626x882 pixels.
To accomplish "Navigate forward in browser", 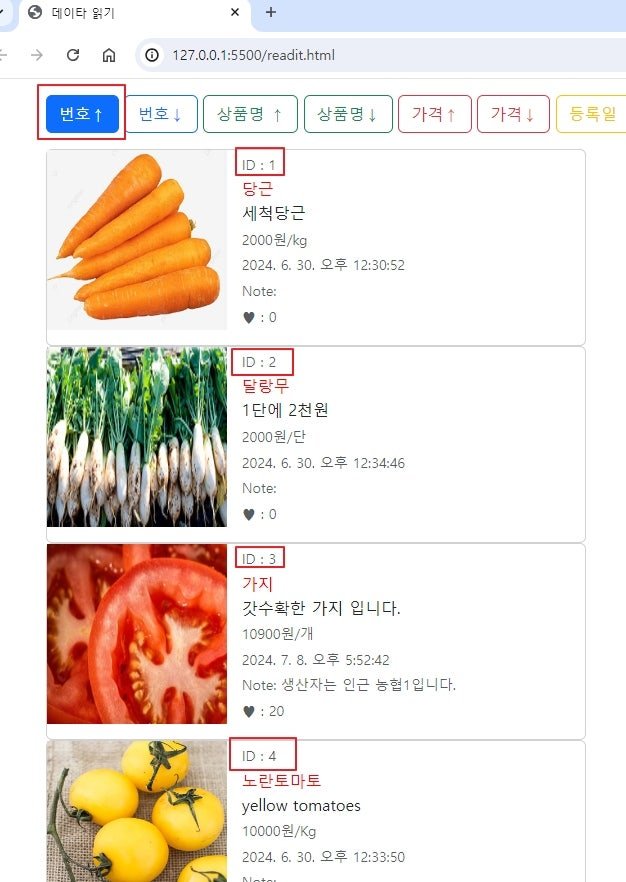I will click(37, 55).
